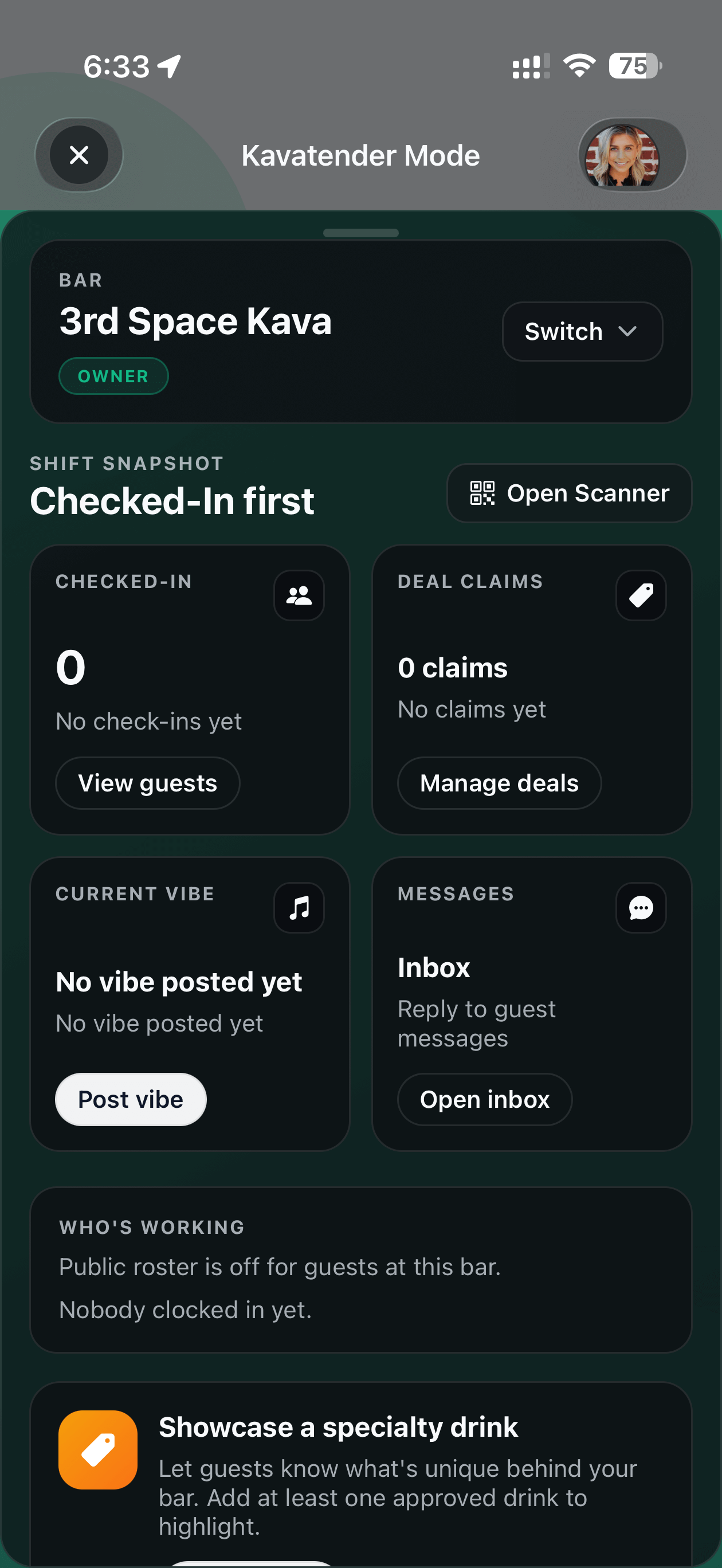Expand the Switch bar dropdown

pos(582,332)
